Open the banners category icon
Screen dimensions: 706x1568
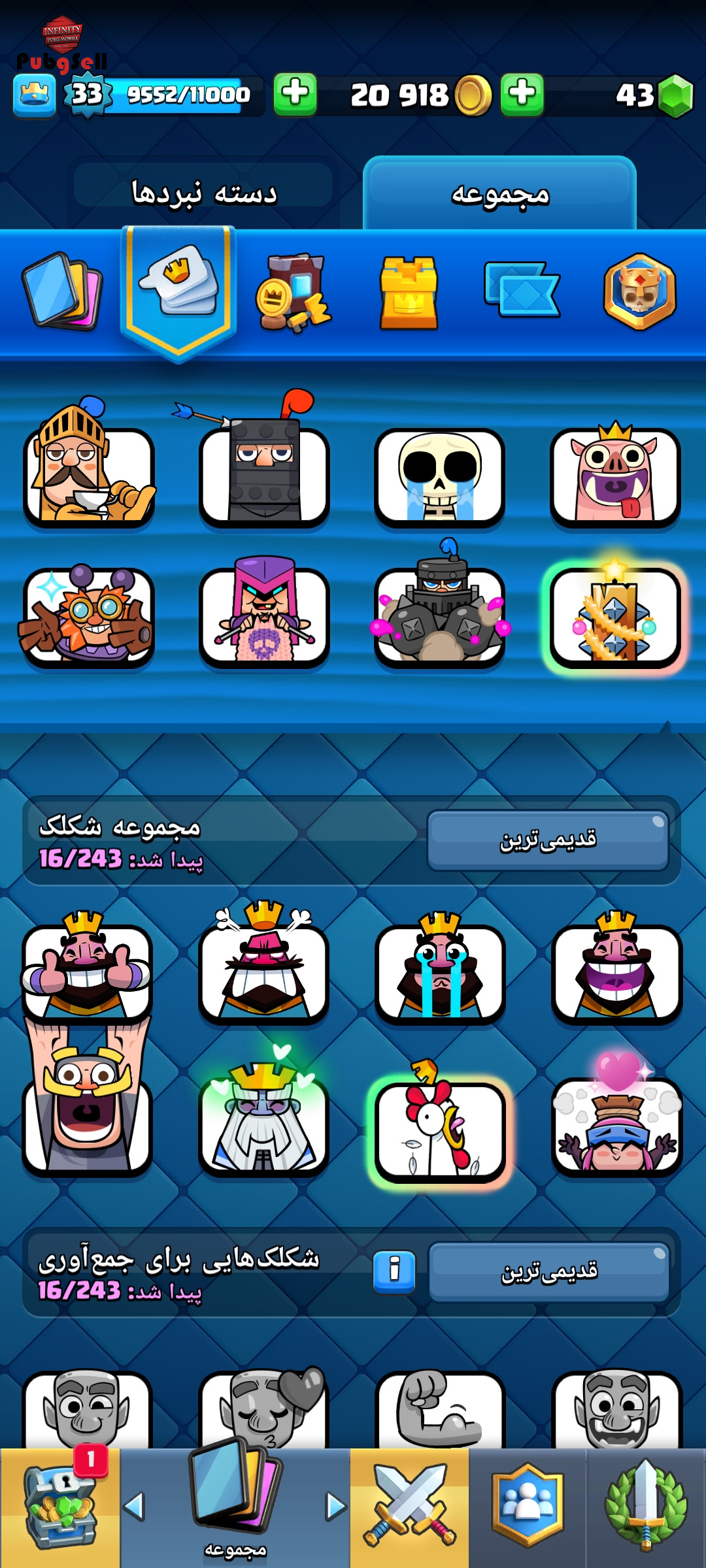click(522, 289)
